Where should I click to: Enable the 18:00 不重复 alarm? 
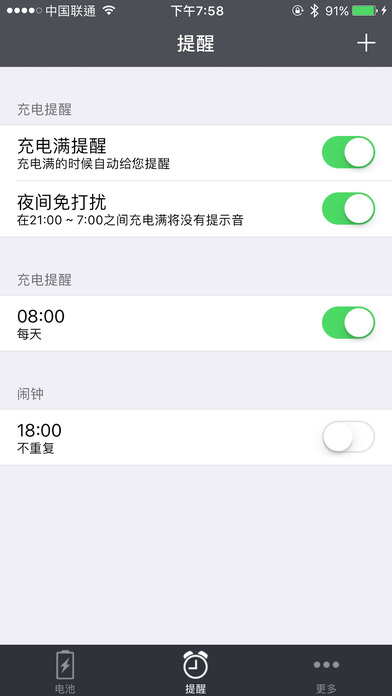tap(348, 437)
